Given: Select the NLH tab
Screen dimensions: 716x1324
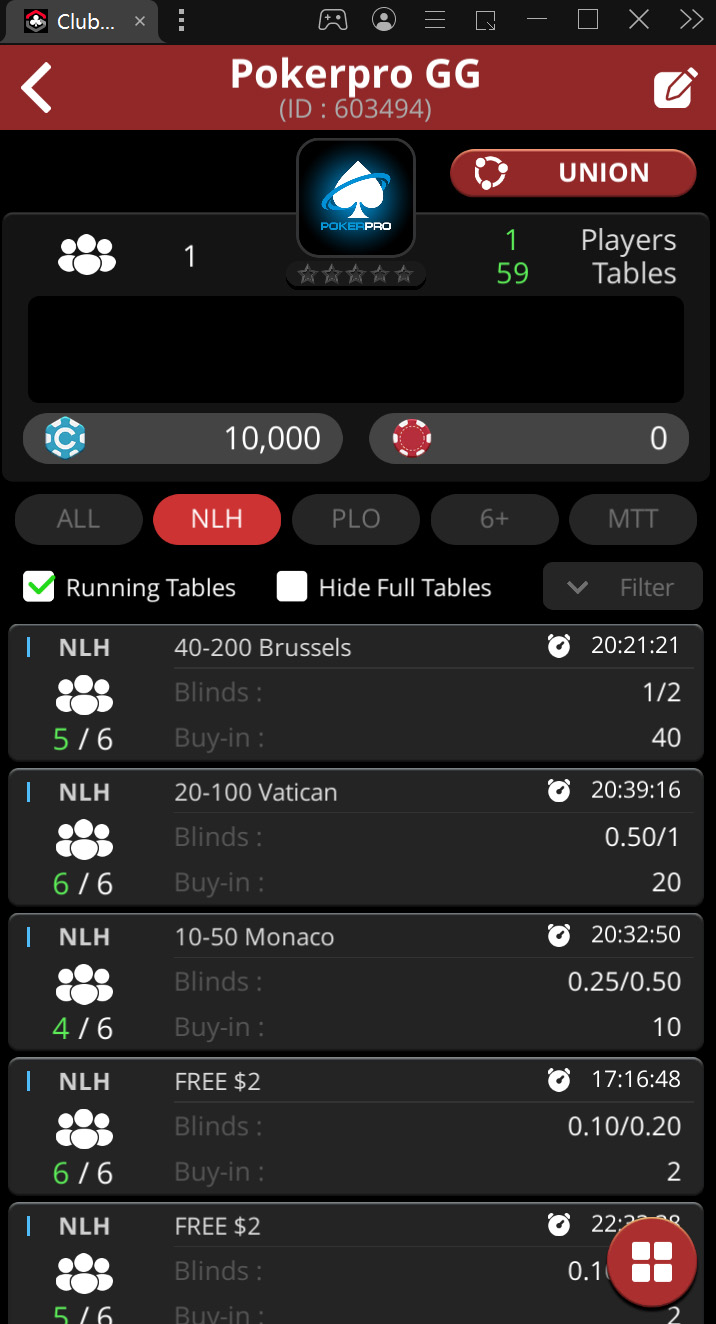Looking at the screenshot, I should pyautogui.click(x=217, y=519).
